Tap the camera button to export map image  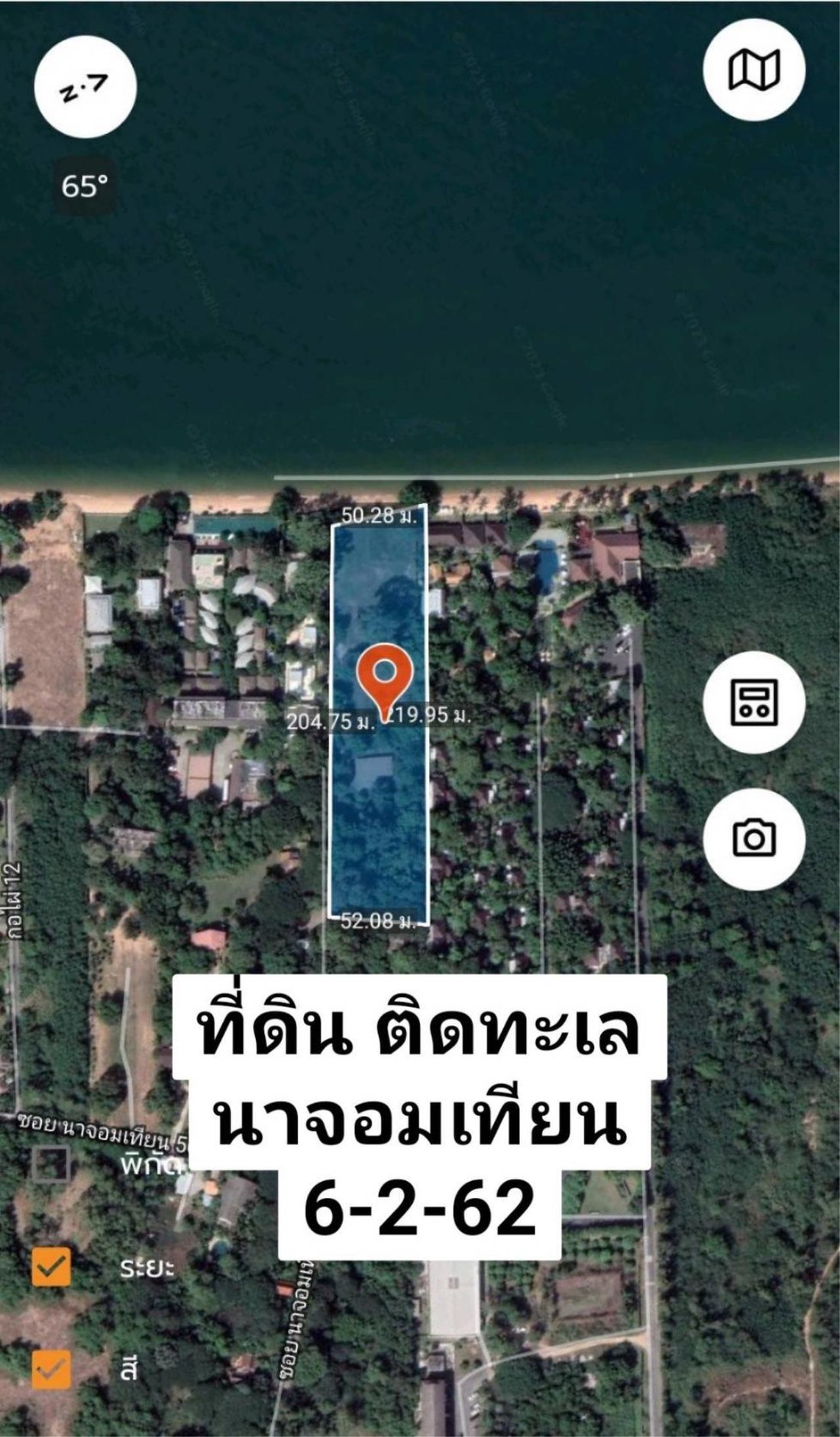pyautogui.click(x=753, y=838)
